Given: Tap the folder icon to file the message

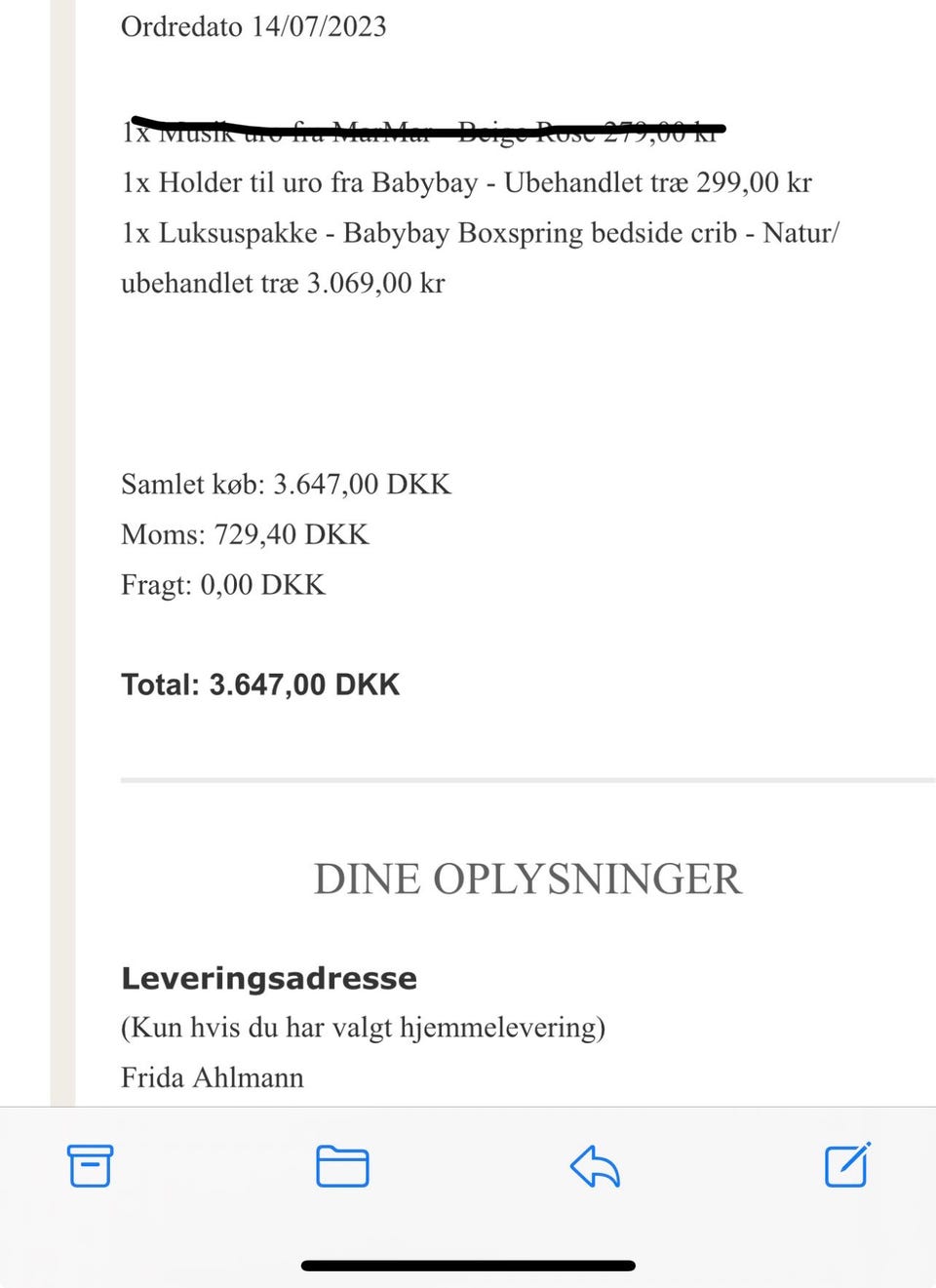Looking at the screenshot, I should click(x=342, y=1166).
